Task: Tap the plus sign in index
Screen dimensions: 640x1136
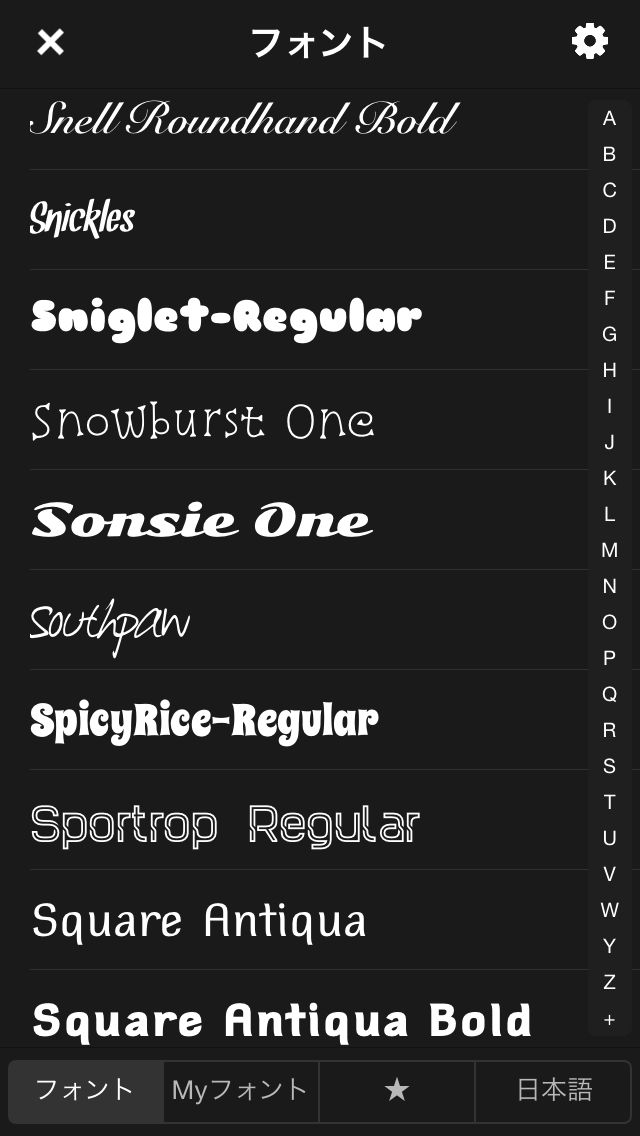Action: [x=609, y=1019]
